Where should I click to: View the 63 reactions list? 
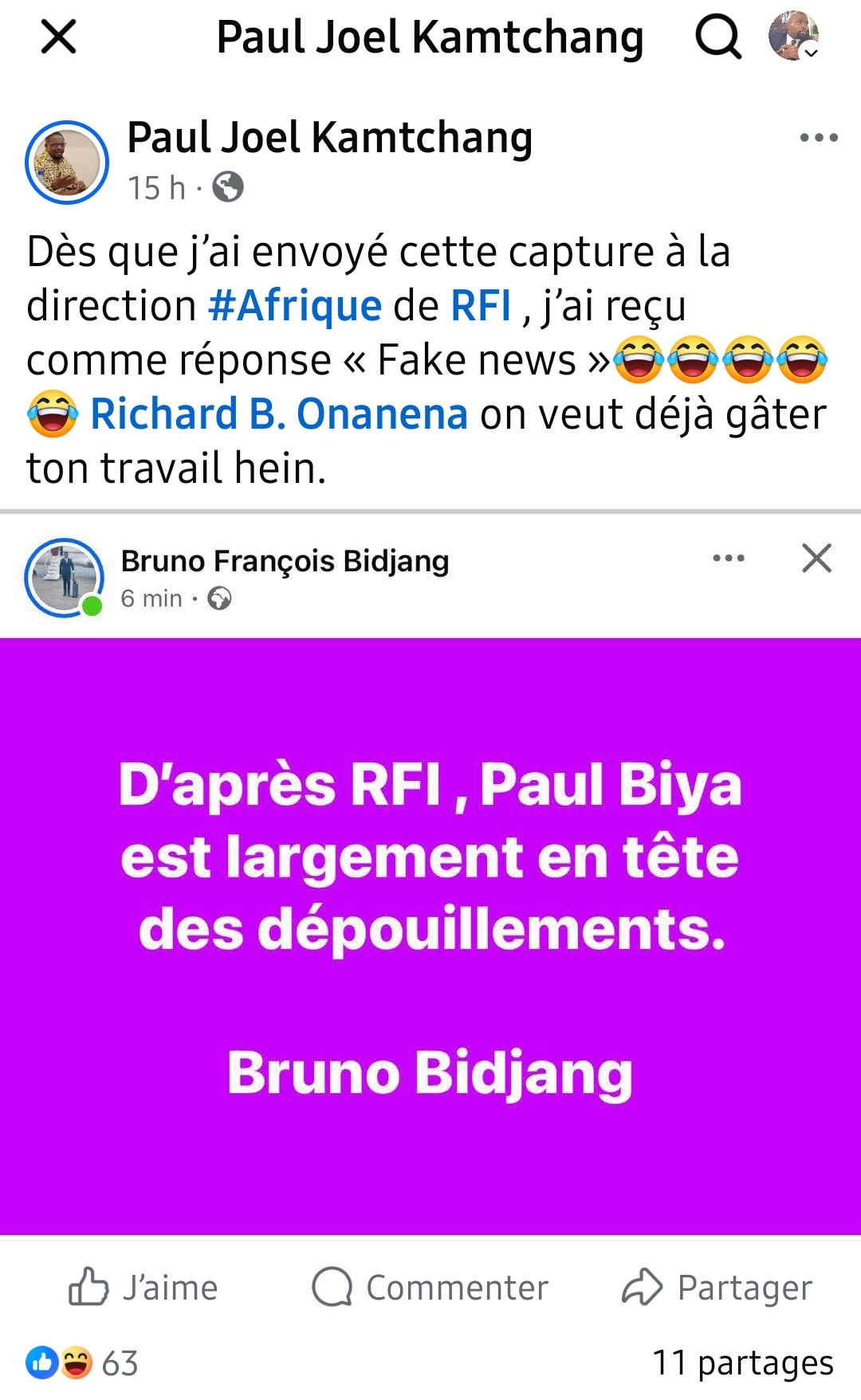(x=83, y=1363)
